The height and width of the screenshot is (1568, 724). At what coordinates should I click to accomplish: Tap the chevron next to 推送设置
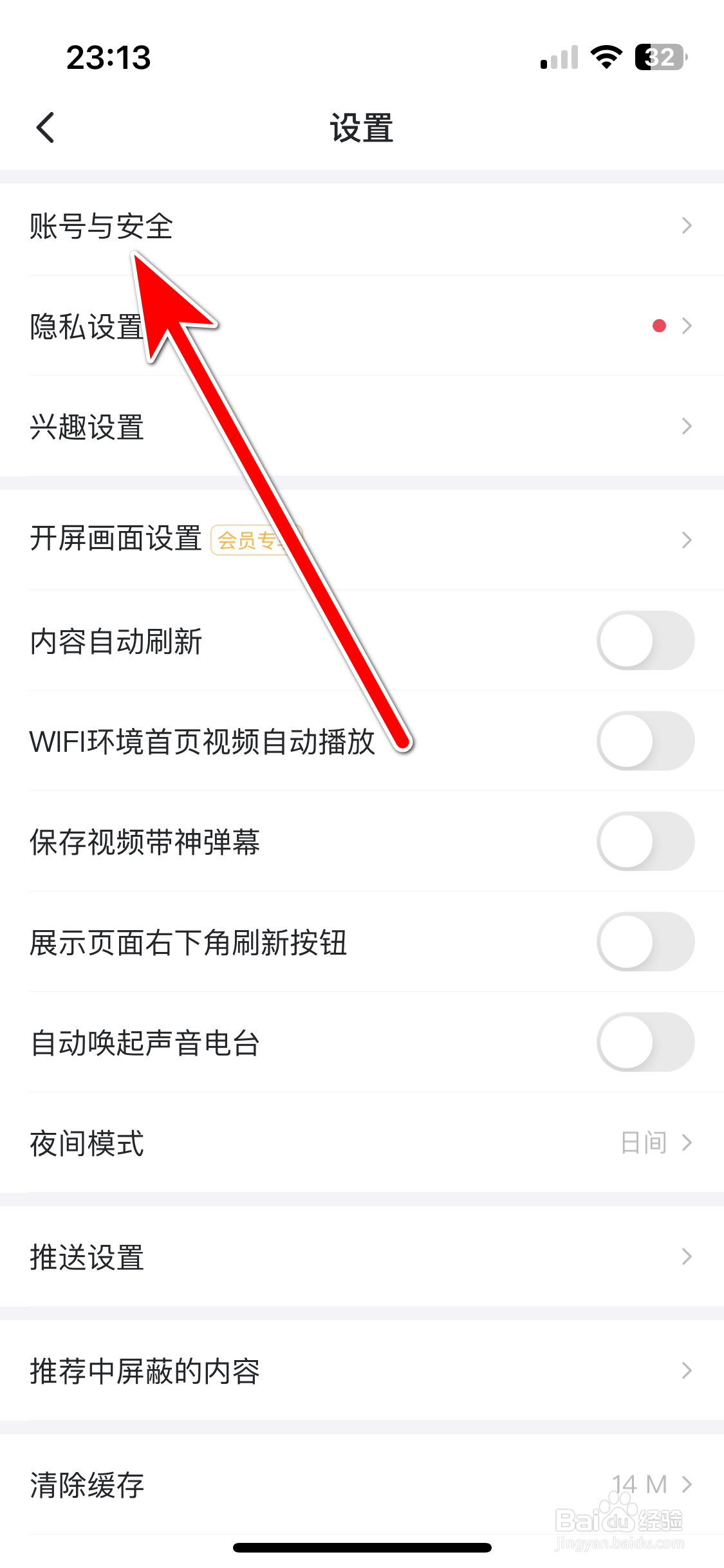click(685, 1255)
